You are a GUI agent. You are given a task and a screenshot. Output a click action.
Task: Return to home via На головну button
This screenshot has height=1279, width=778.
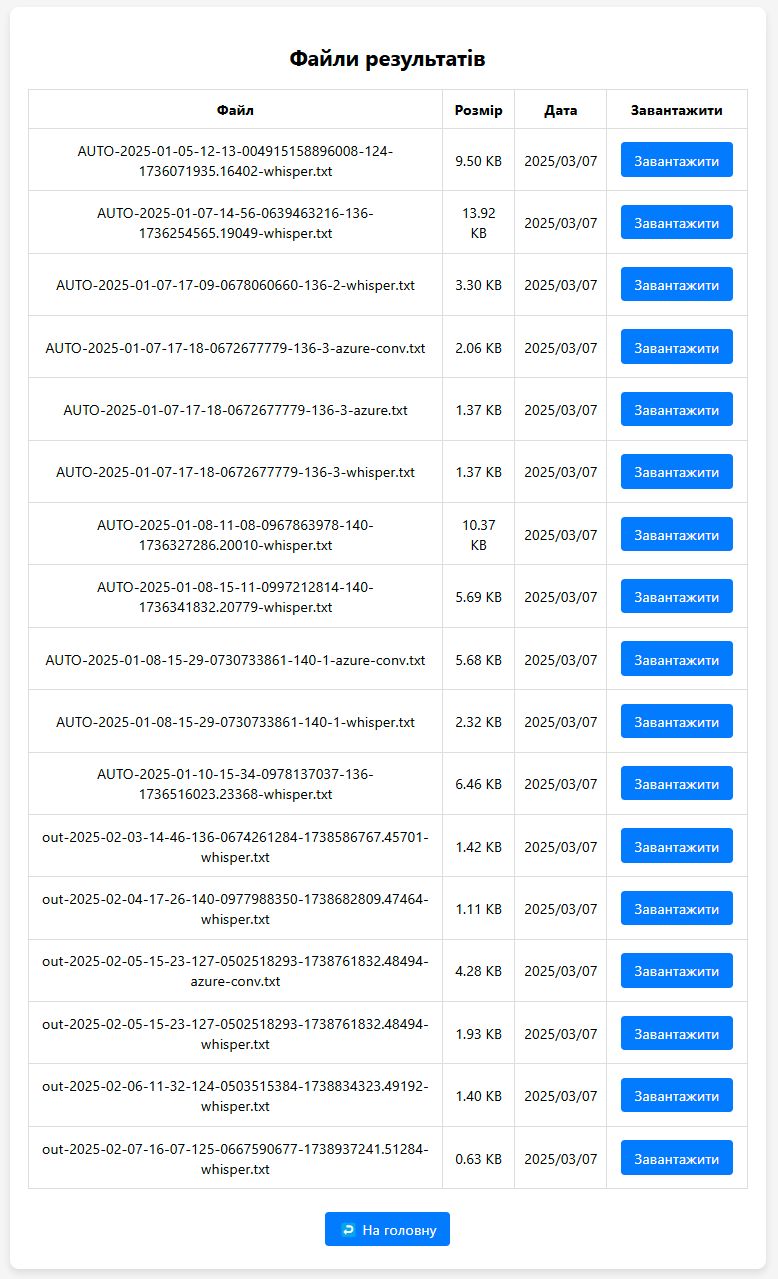[x=387, y=1229]
